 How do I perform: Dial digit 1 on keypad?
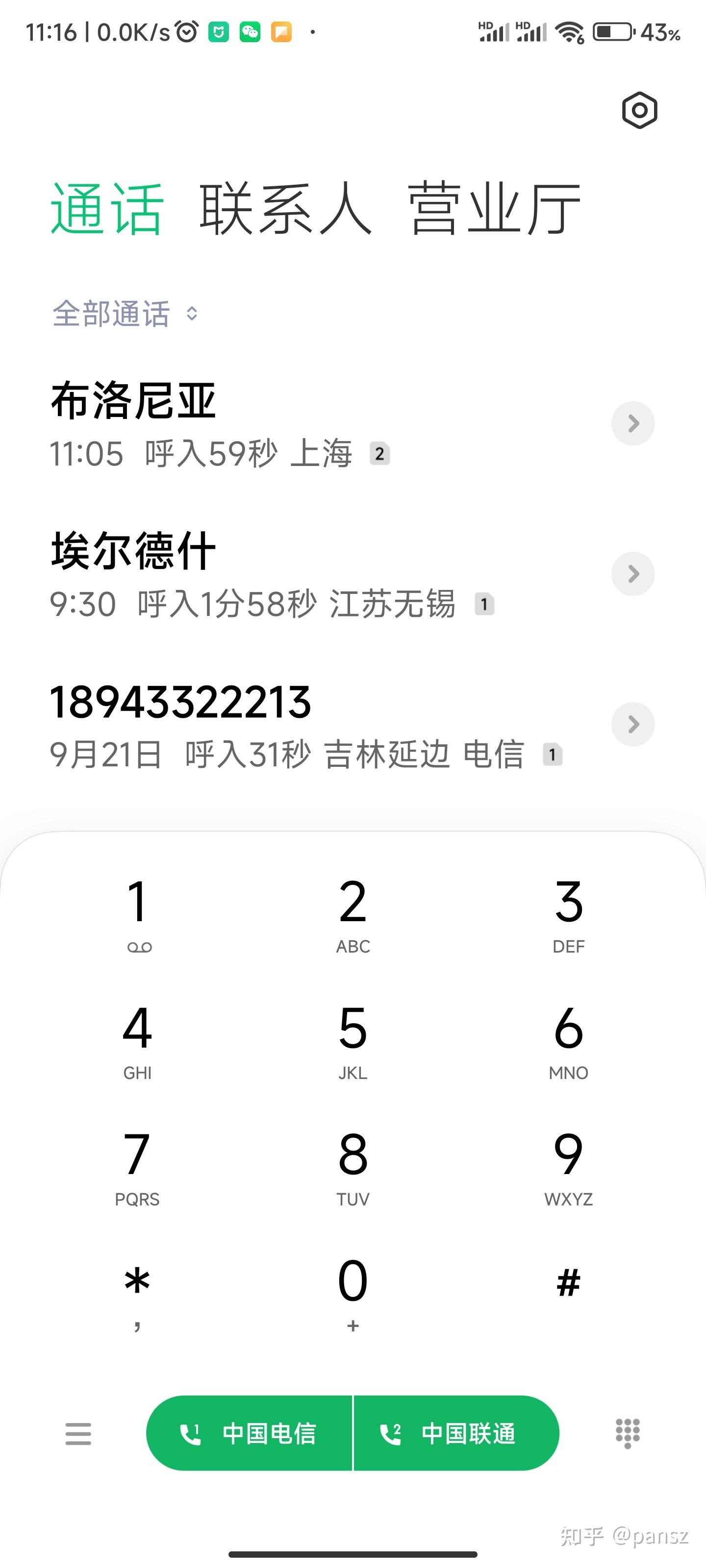[138, 912]
